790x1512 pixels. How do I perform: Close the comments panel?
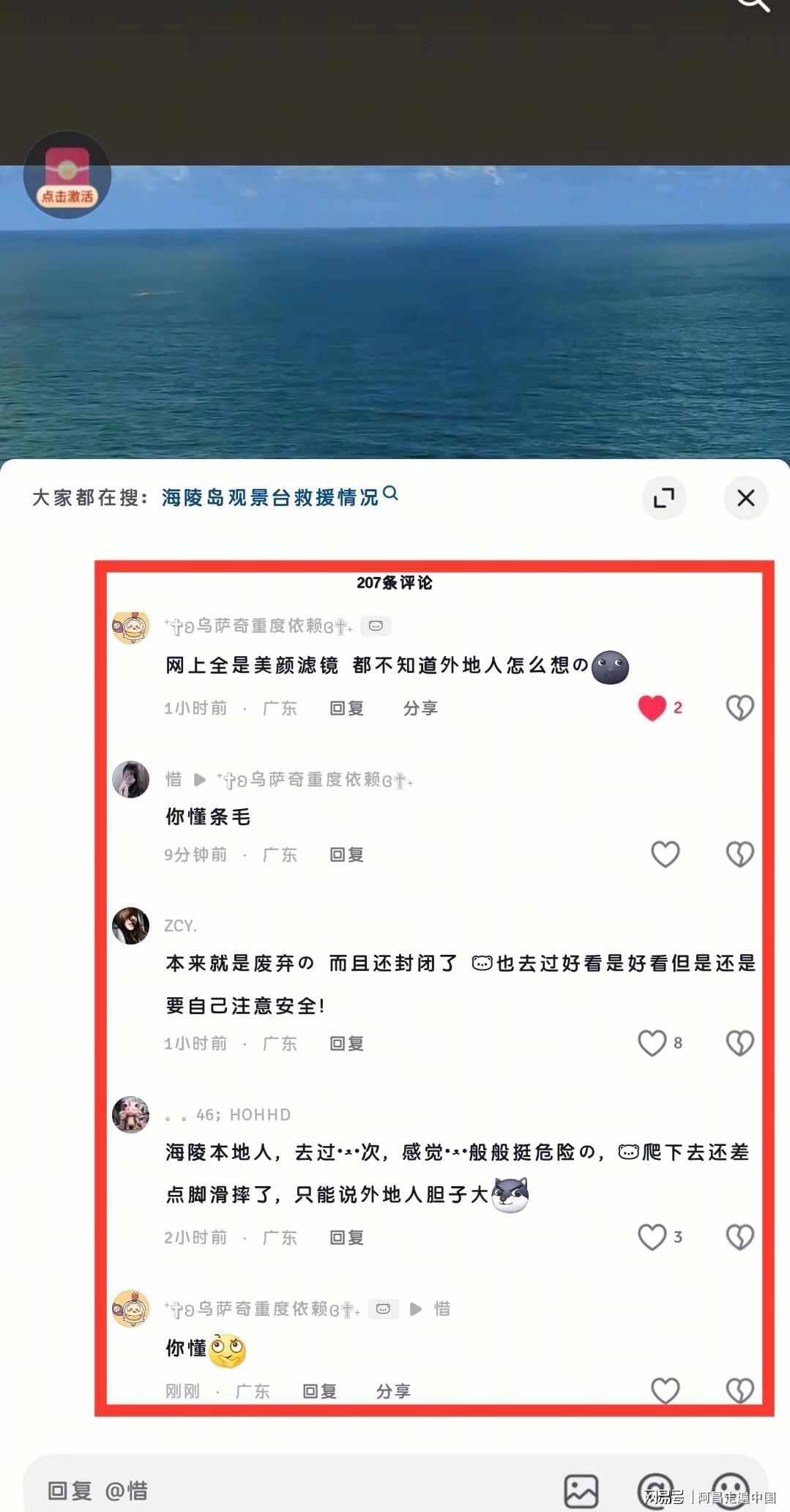(x=745, y=498)
